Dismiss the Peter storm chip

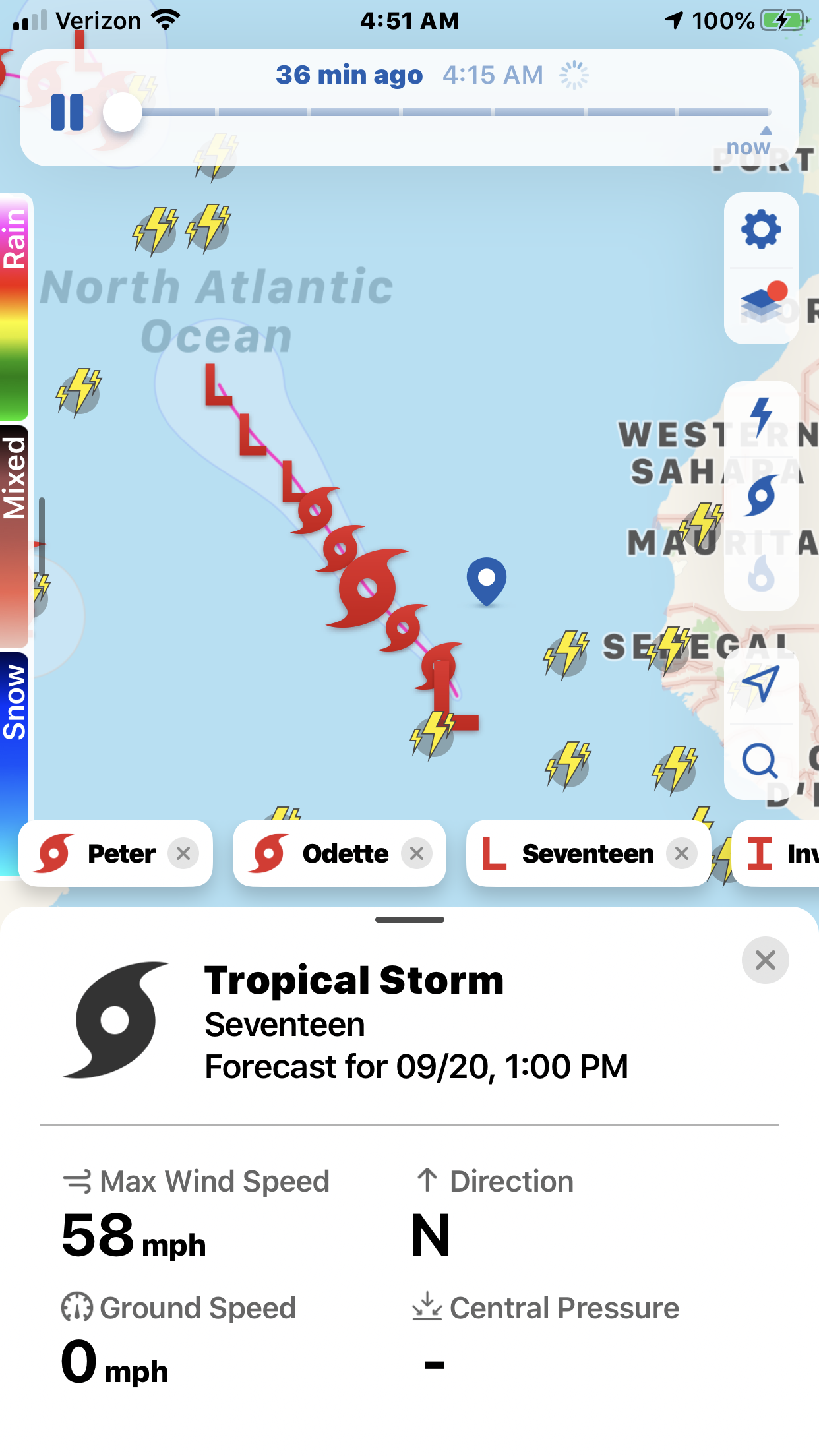(x=183, y=853)
